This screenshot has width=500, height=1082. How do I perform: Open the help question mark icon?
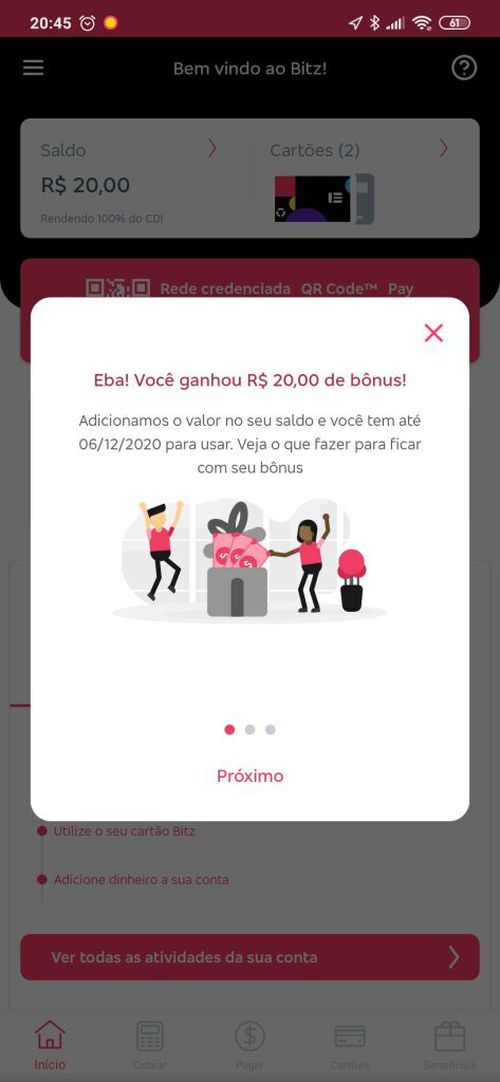tap(464, 68)
